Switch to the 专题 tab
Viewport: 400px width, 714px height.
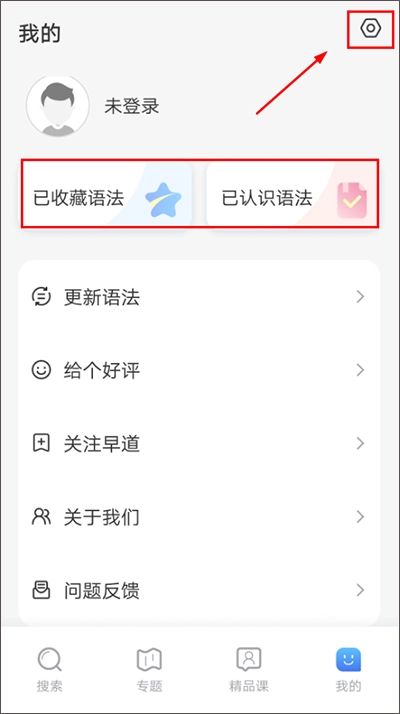click(x=149, y=670)
